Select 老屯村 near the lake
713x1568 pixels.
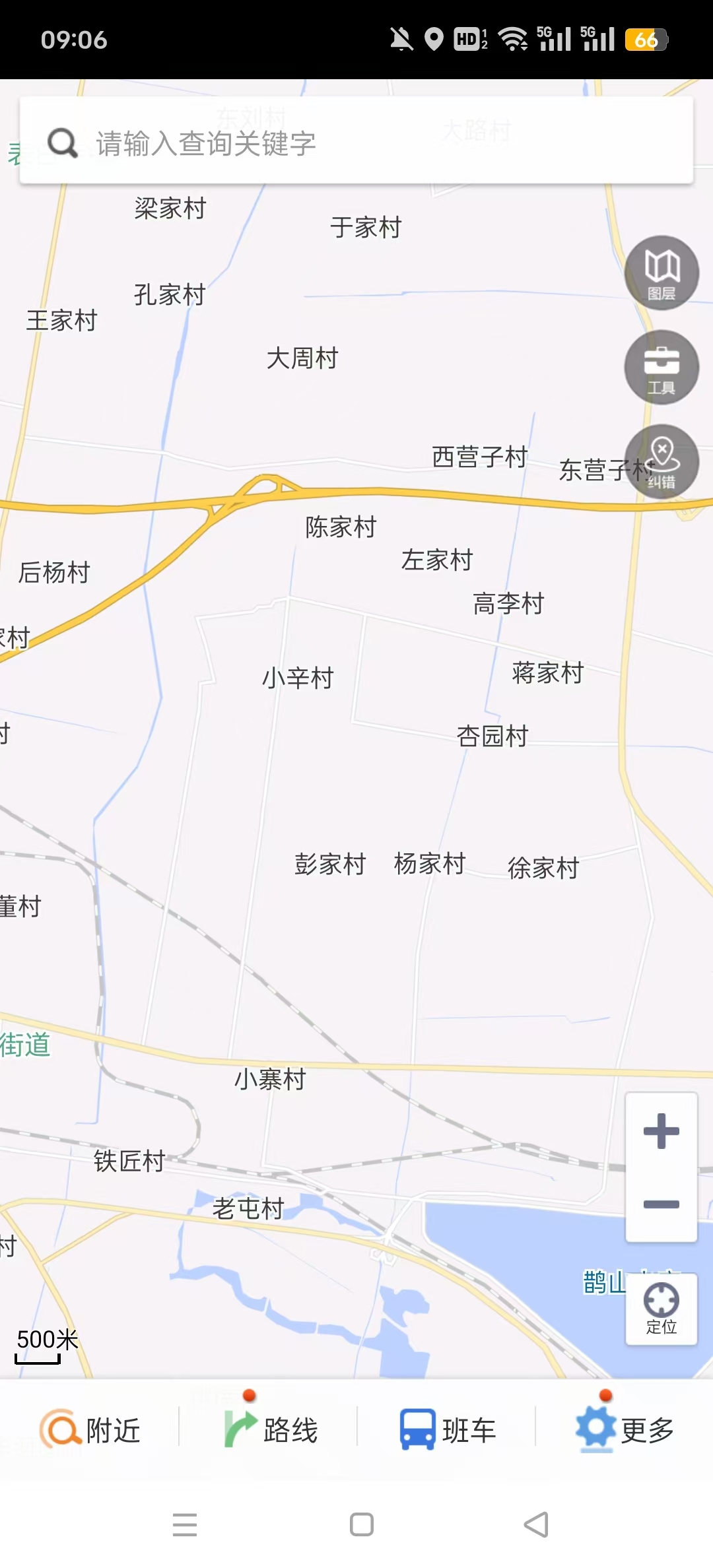click(247, 1210)
